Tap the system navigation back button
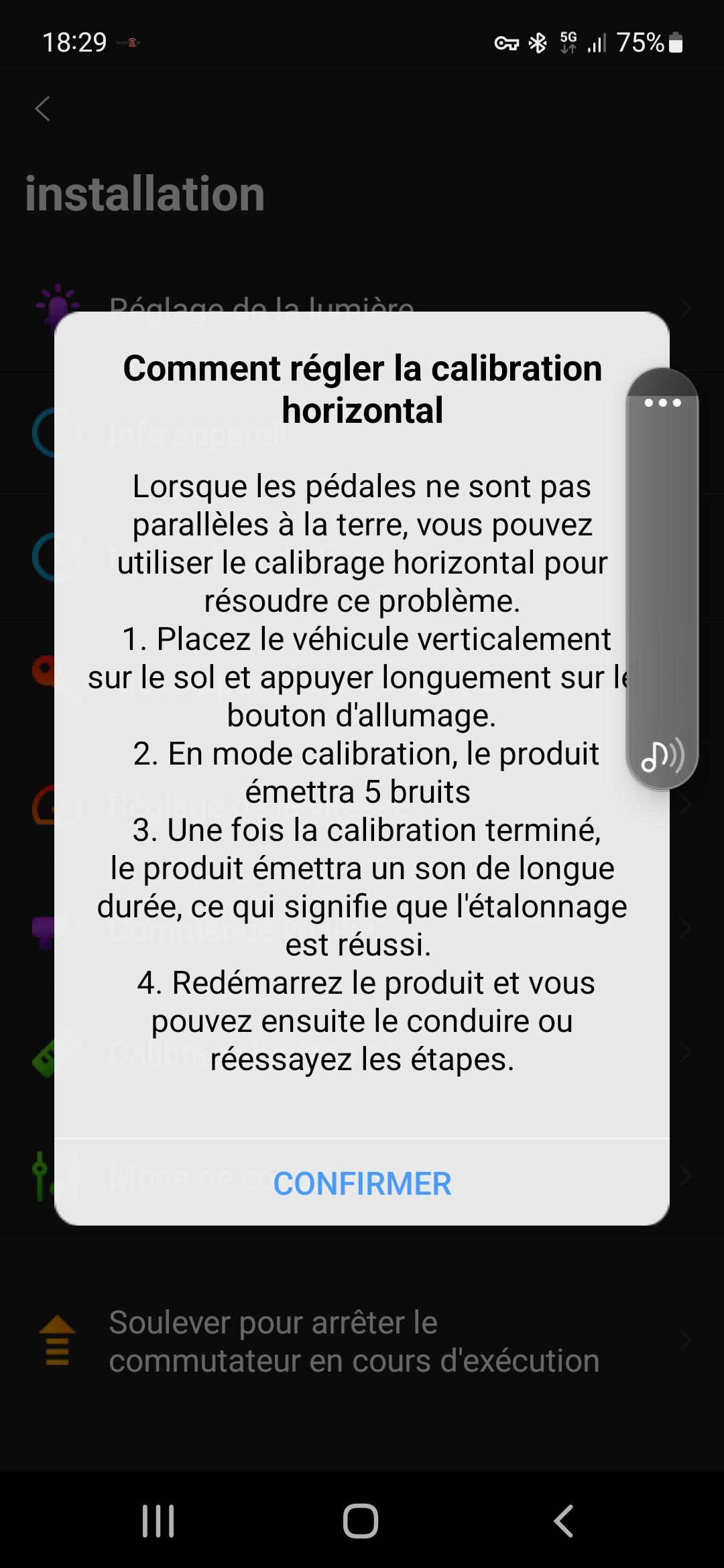Screen dimensions: 724x1568 tap(564, 1520)
